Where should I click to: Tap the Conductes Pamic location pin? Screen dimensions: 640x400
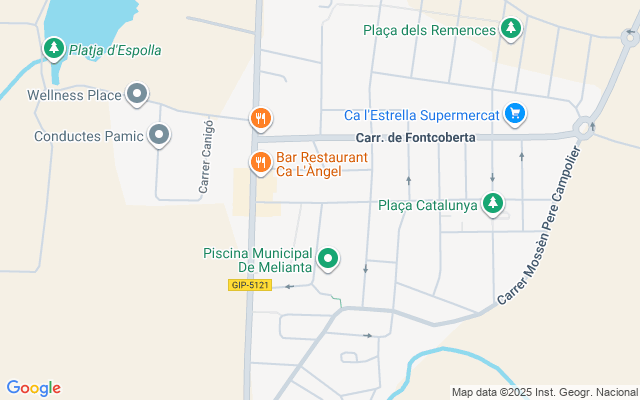click(159, 134)
